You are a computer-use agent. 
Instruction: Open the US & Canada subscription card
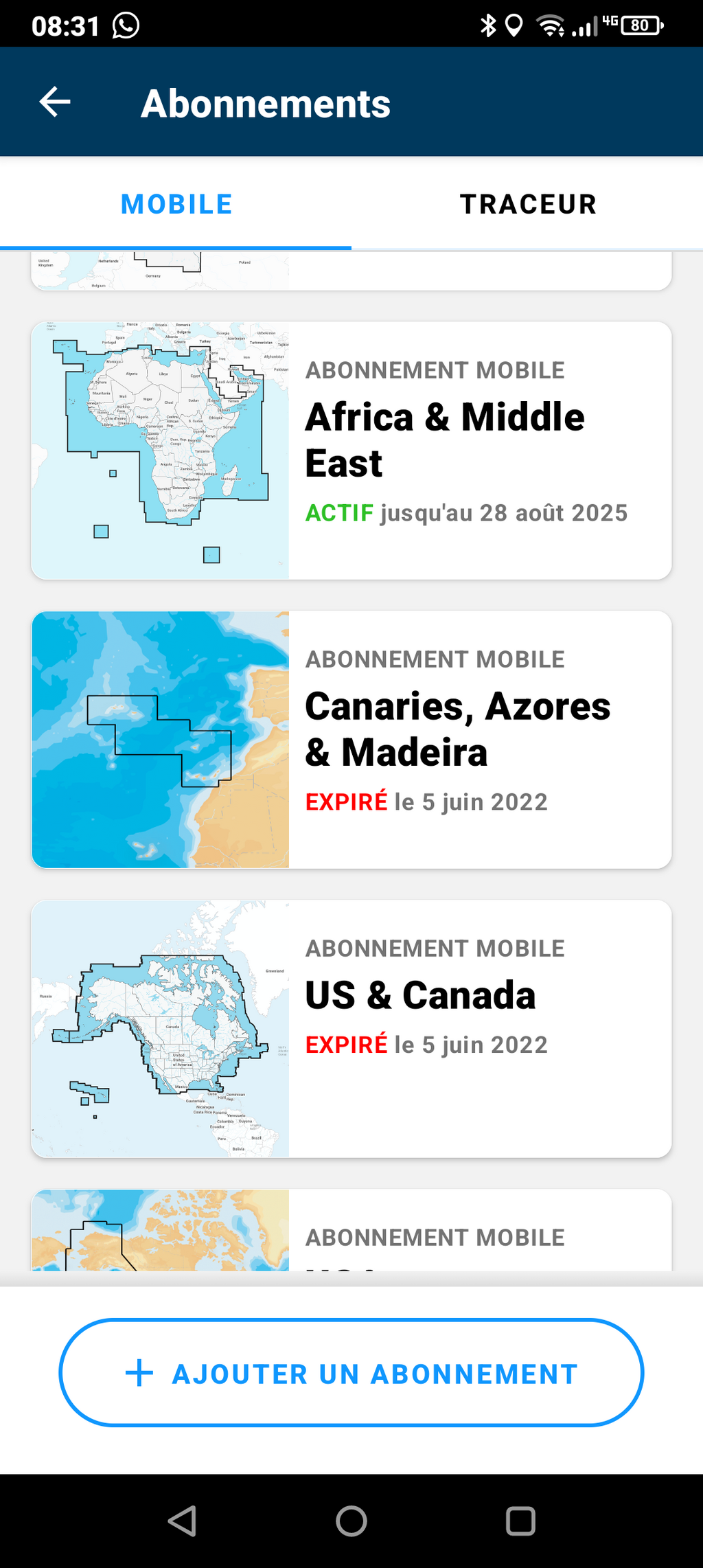point(351,1029)
